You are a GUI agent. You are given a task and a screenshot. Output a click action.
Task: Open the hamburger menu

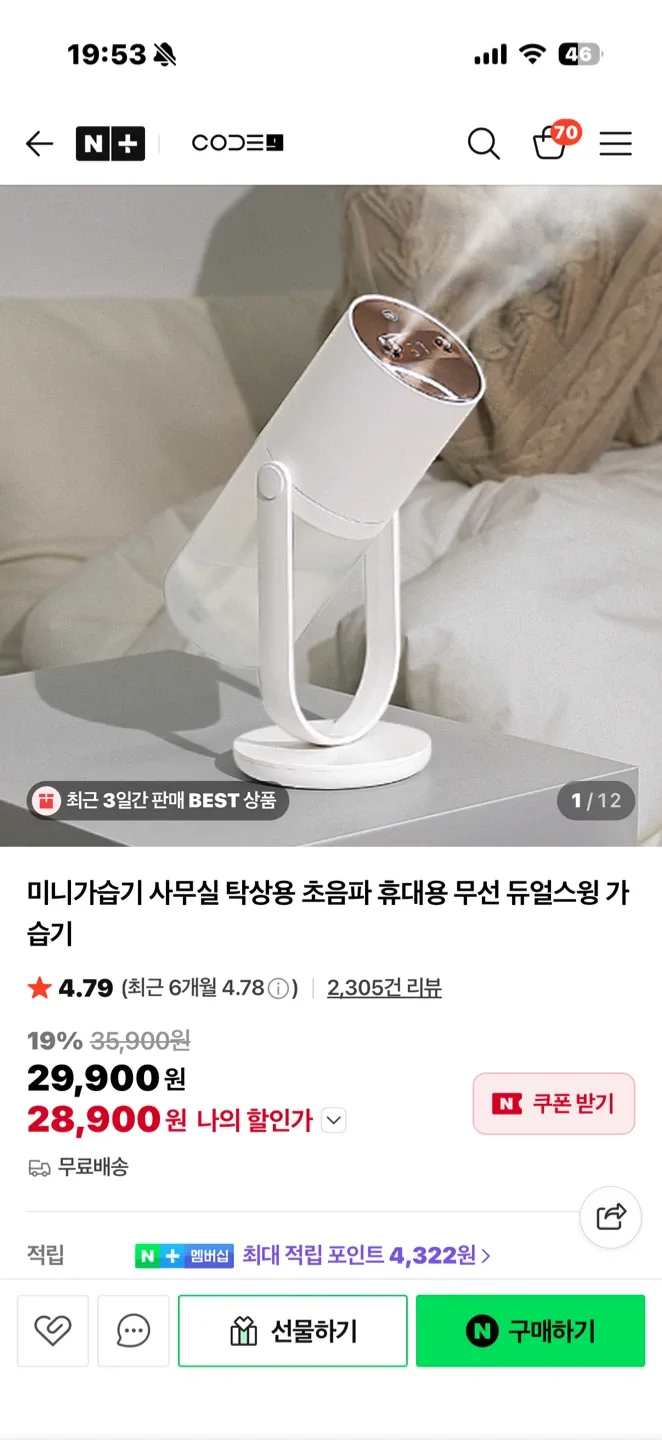pyautogui.click(x=615, y=144)
